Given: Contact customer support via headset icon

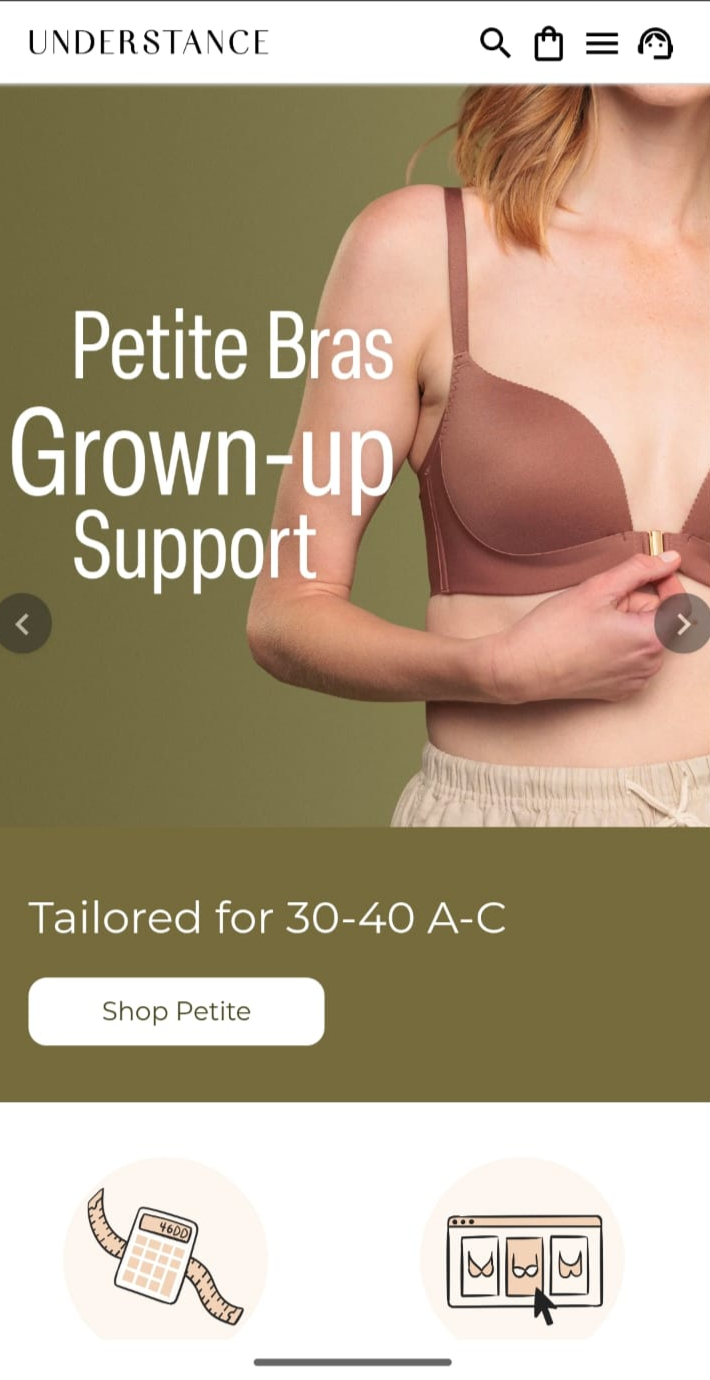Looking at the screenshot, I should 655,43.
